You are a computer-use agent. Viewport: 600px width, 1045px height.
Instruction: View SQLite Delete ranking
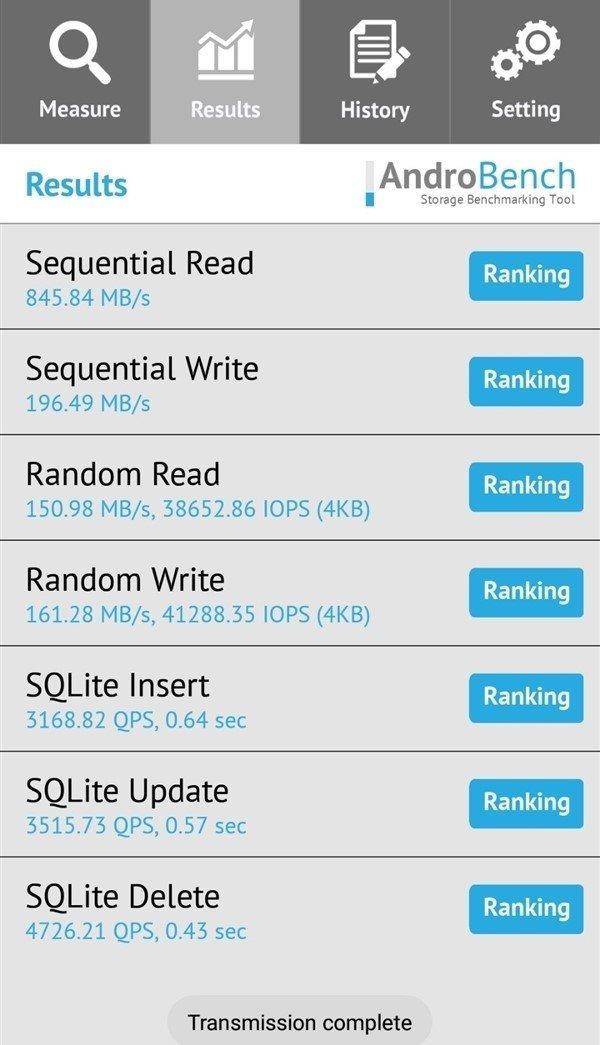(526, 908)
